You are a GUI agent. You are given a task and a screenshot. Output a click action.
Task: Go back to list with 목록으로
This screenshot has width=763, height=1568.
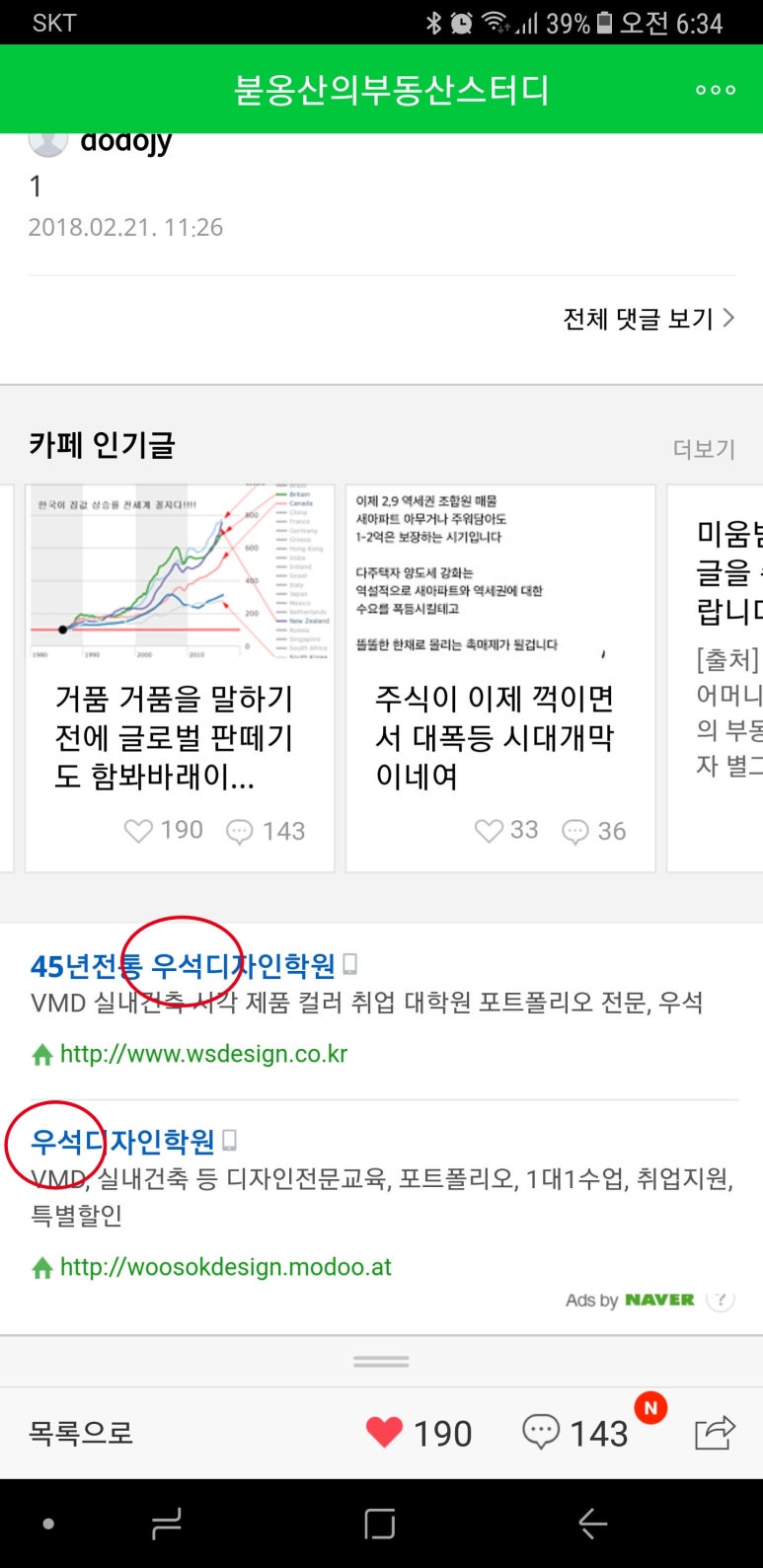click(81, 1432)
